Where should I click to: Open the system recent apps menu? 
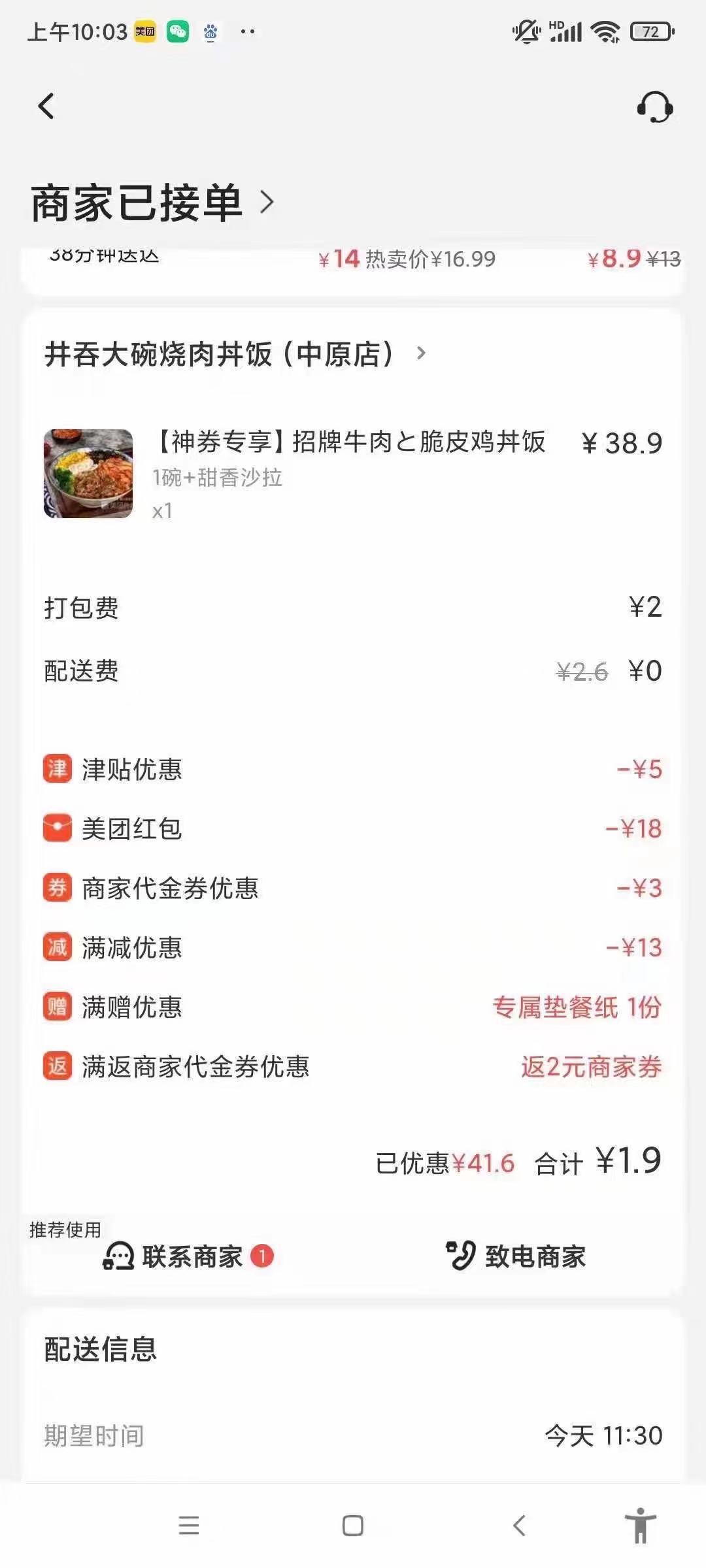coord(189,1526)
